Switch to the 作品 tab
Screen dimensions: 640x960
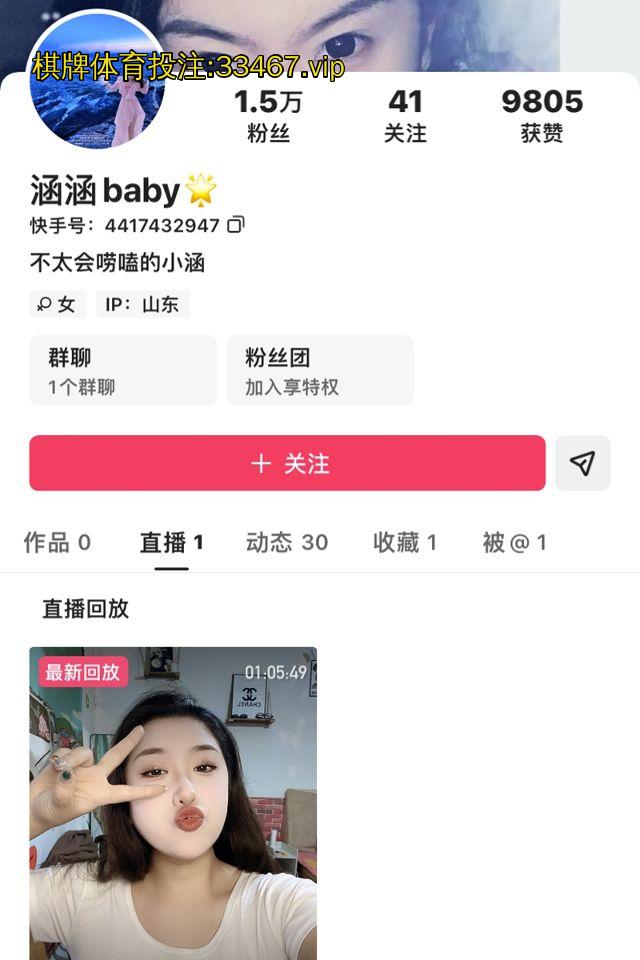point(57,542)
